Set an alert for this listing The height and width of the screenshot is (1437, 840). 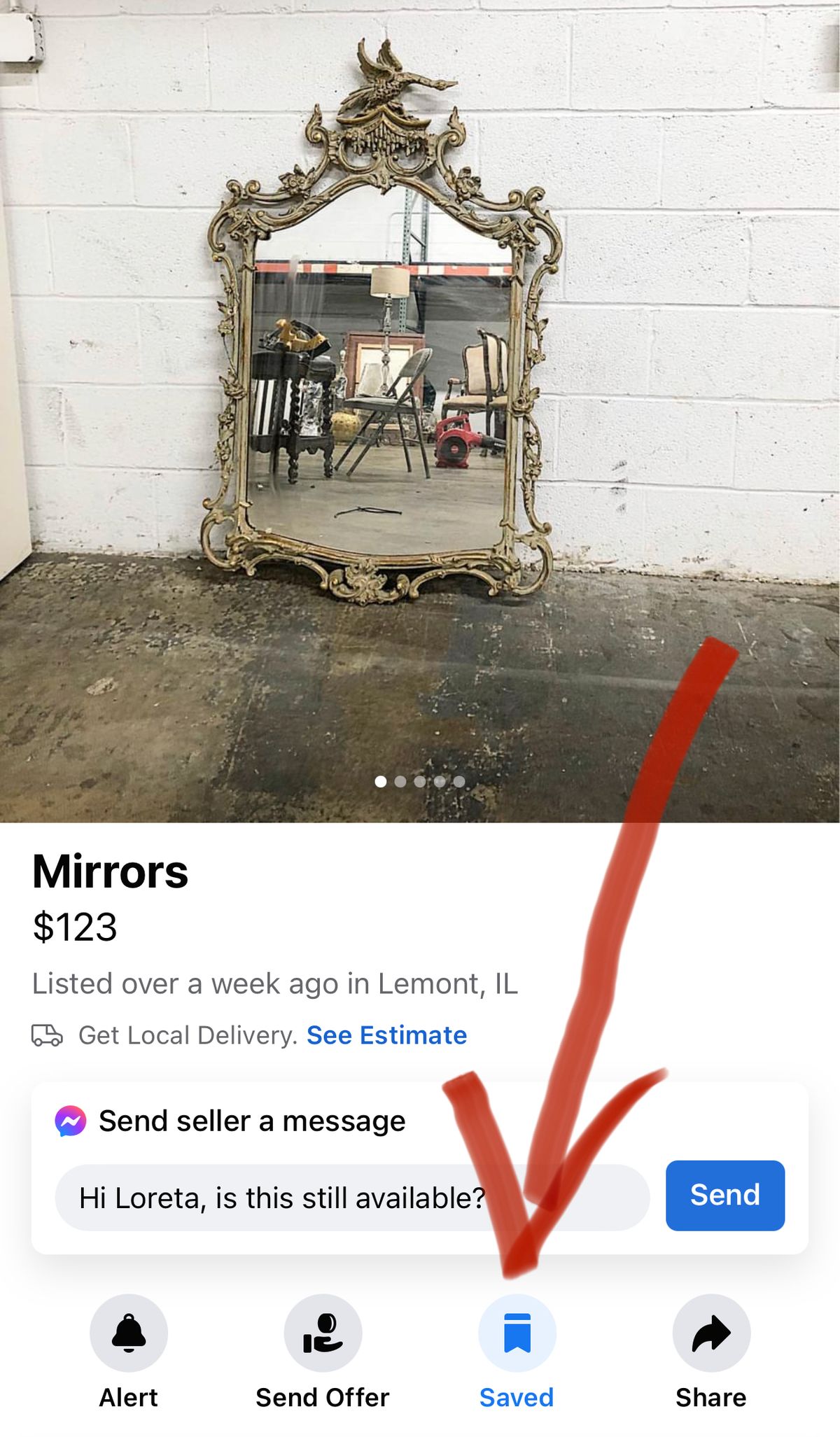point(129,1333)
